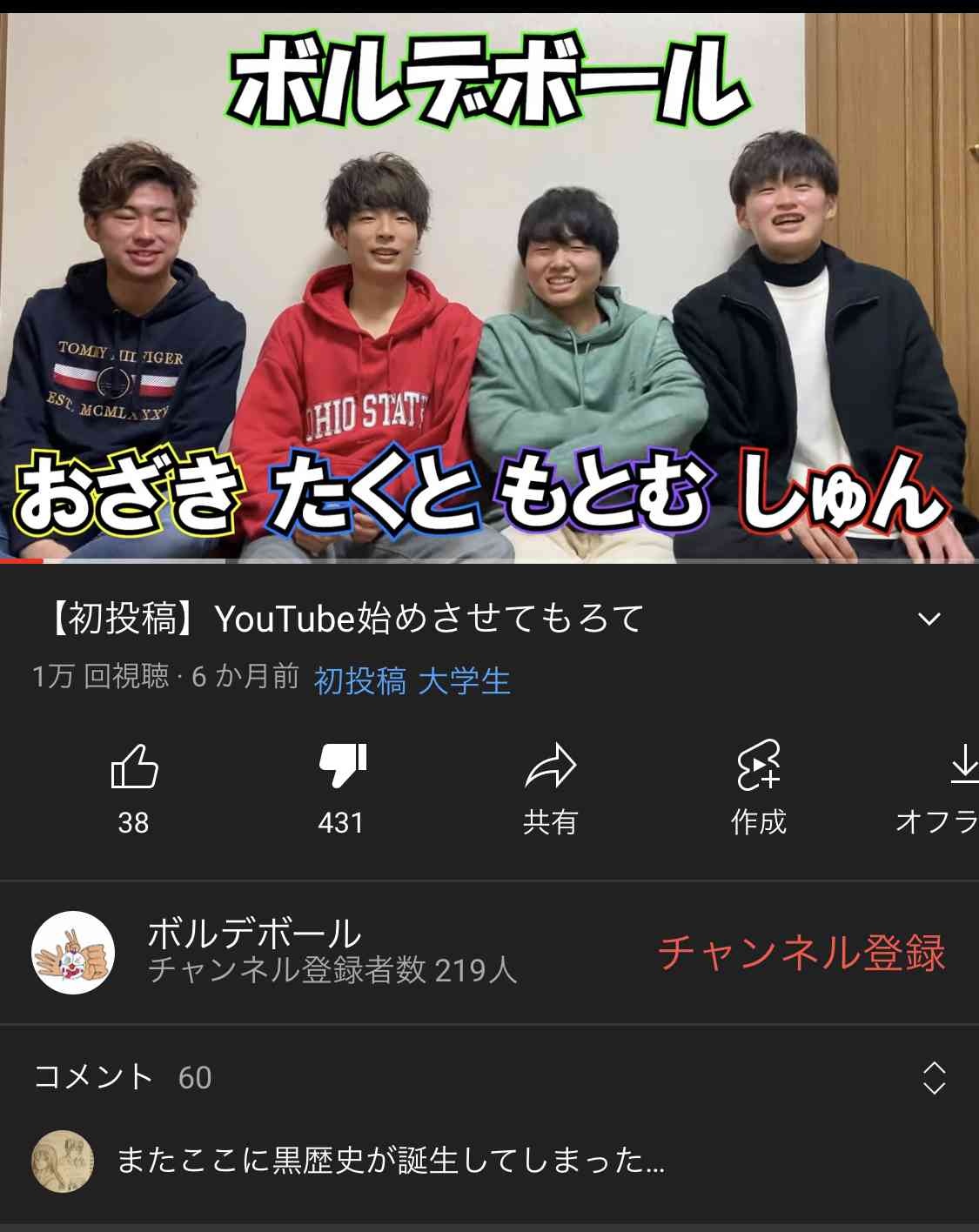979x1232 pixels.
Task: Tap the video player to show controls
Action: pos(489,287)
